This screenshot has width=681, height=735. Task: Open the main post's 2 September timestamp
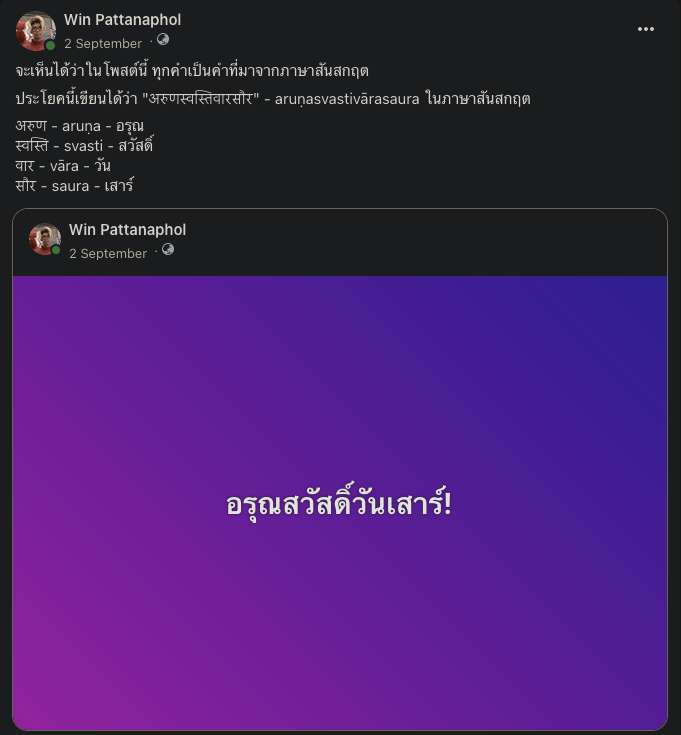pyautogui.click(x=103, y=43)
